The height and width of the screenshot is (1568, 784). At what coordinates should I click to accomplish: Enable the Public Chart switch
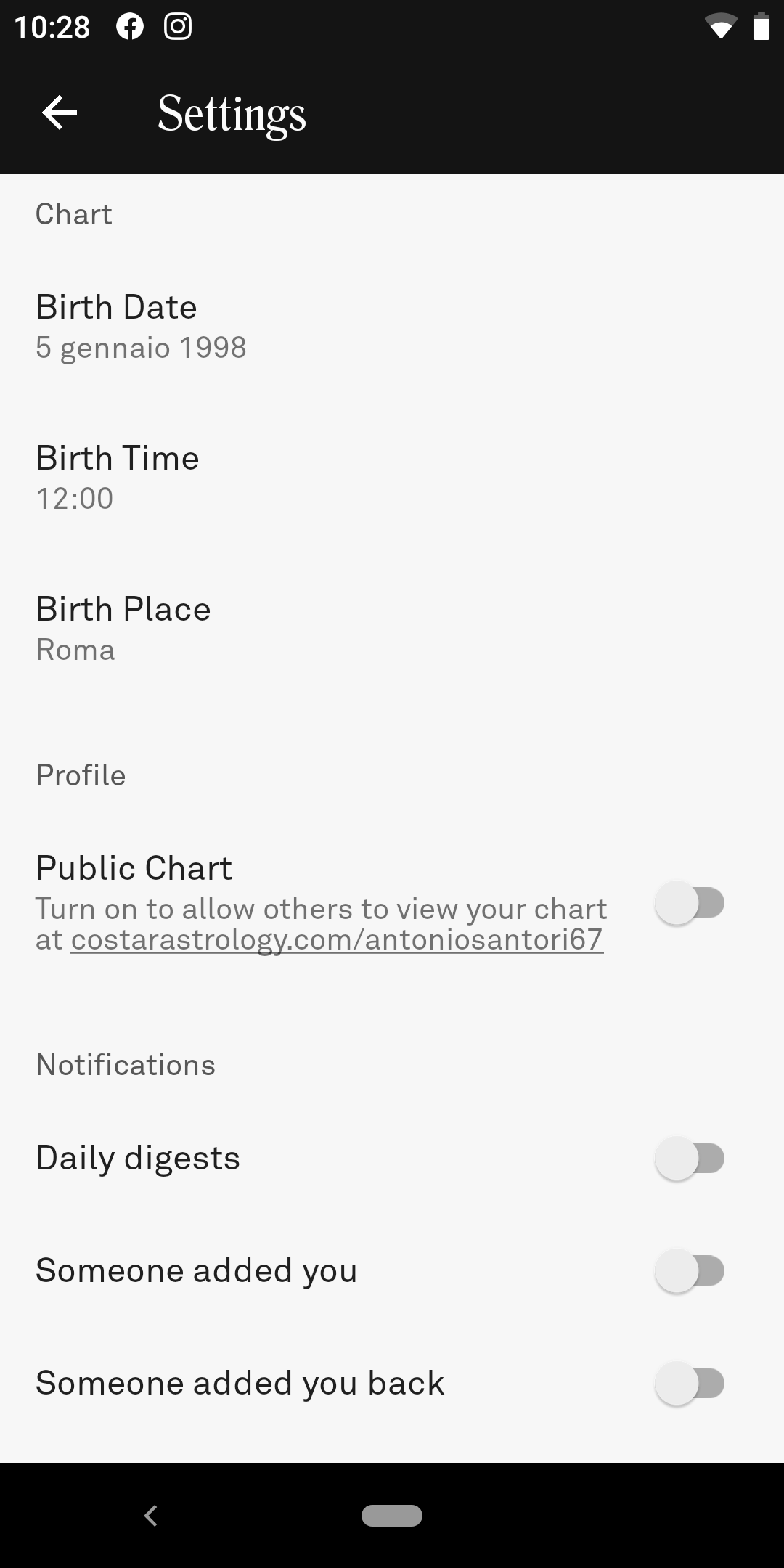(x=690, y=903)
